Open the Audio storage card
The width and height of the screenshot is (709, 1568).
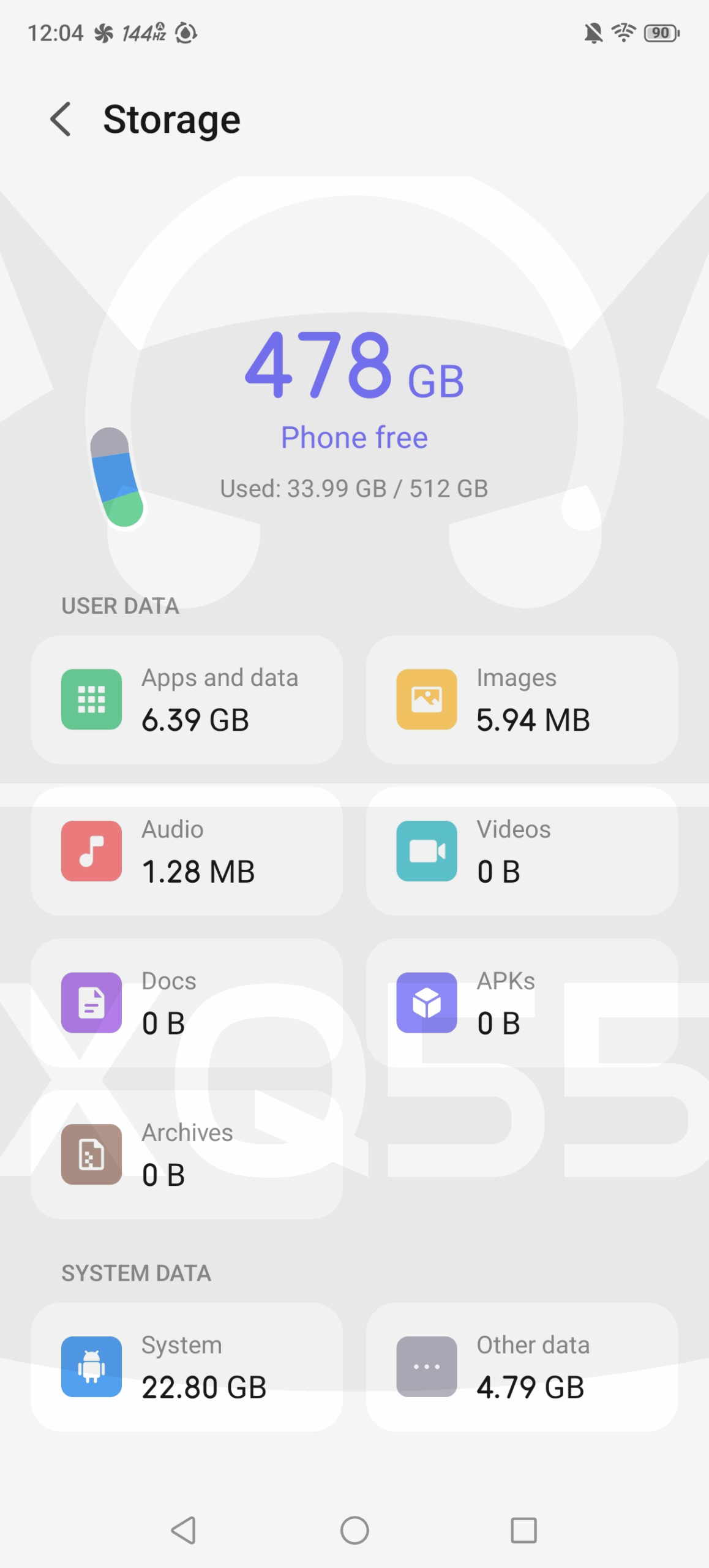click(x=187, y=851)
